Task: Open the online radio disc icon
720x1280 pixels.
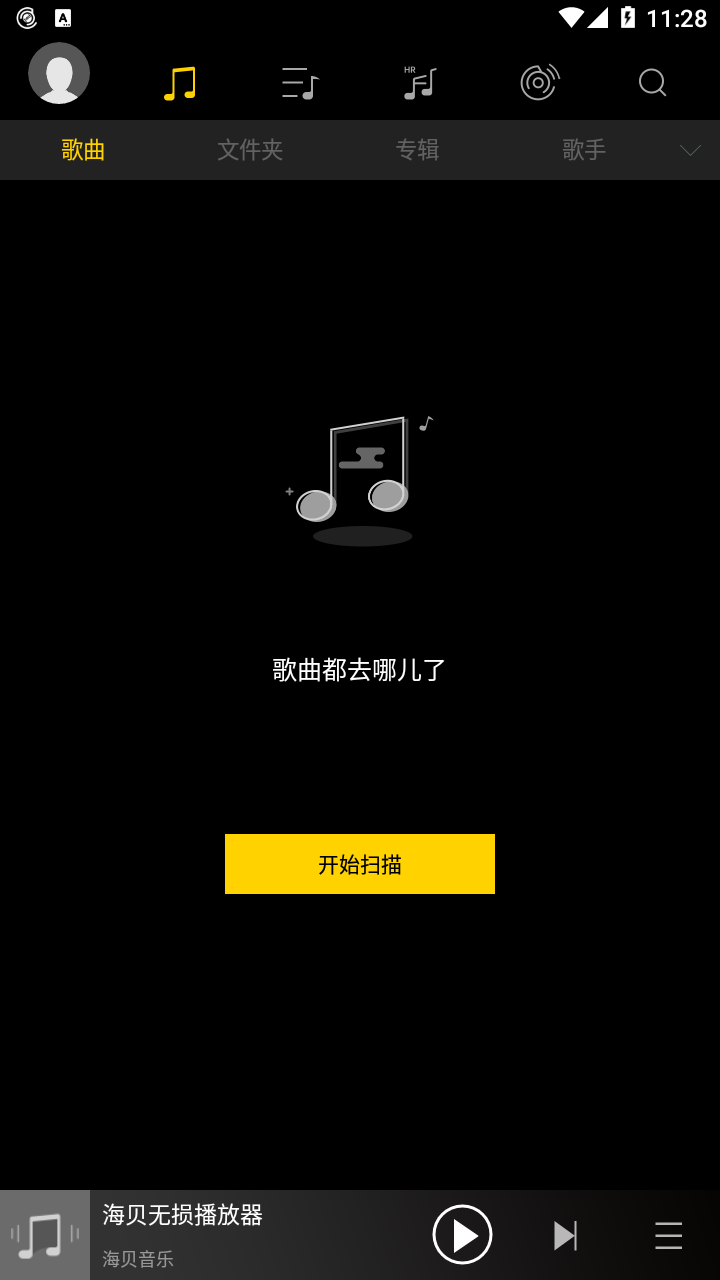Action: coord(539,82)
